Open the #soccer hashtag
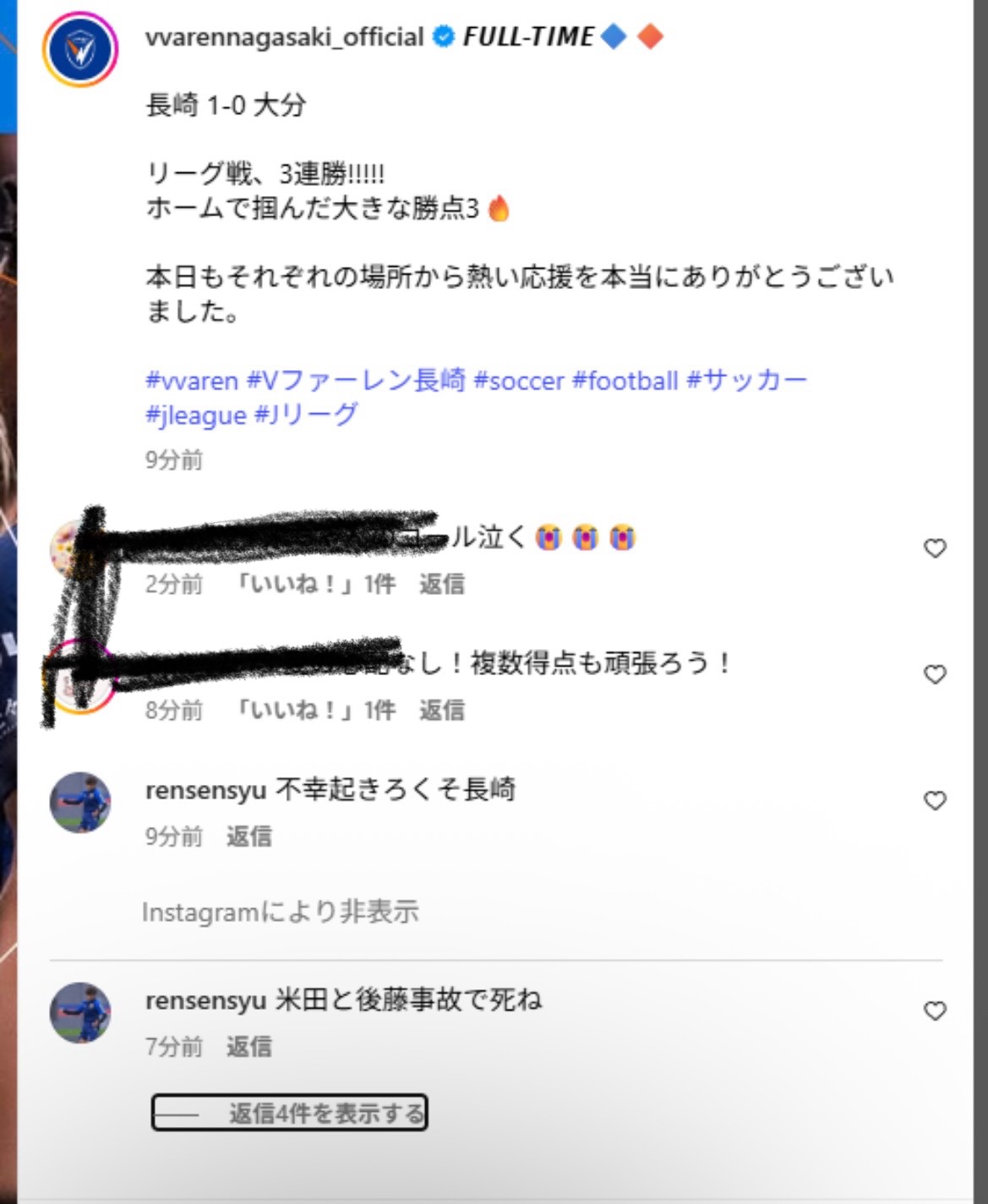This screenshot has height=1204, width=988. 518,380
